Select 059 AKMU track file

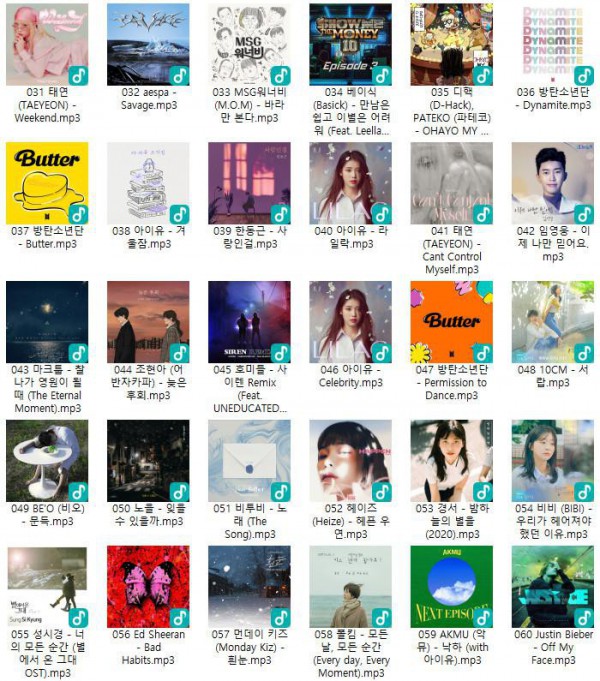(x=451, y=587)
